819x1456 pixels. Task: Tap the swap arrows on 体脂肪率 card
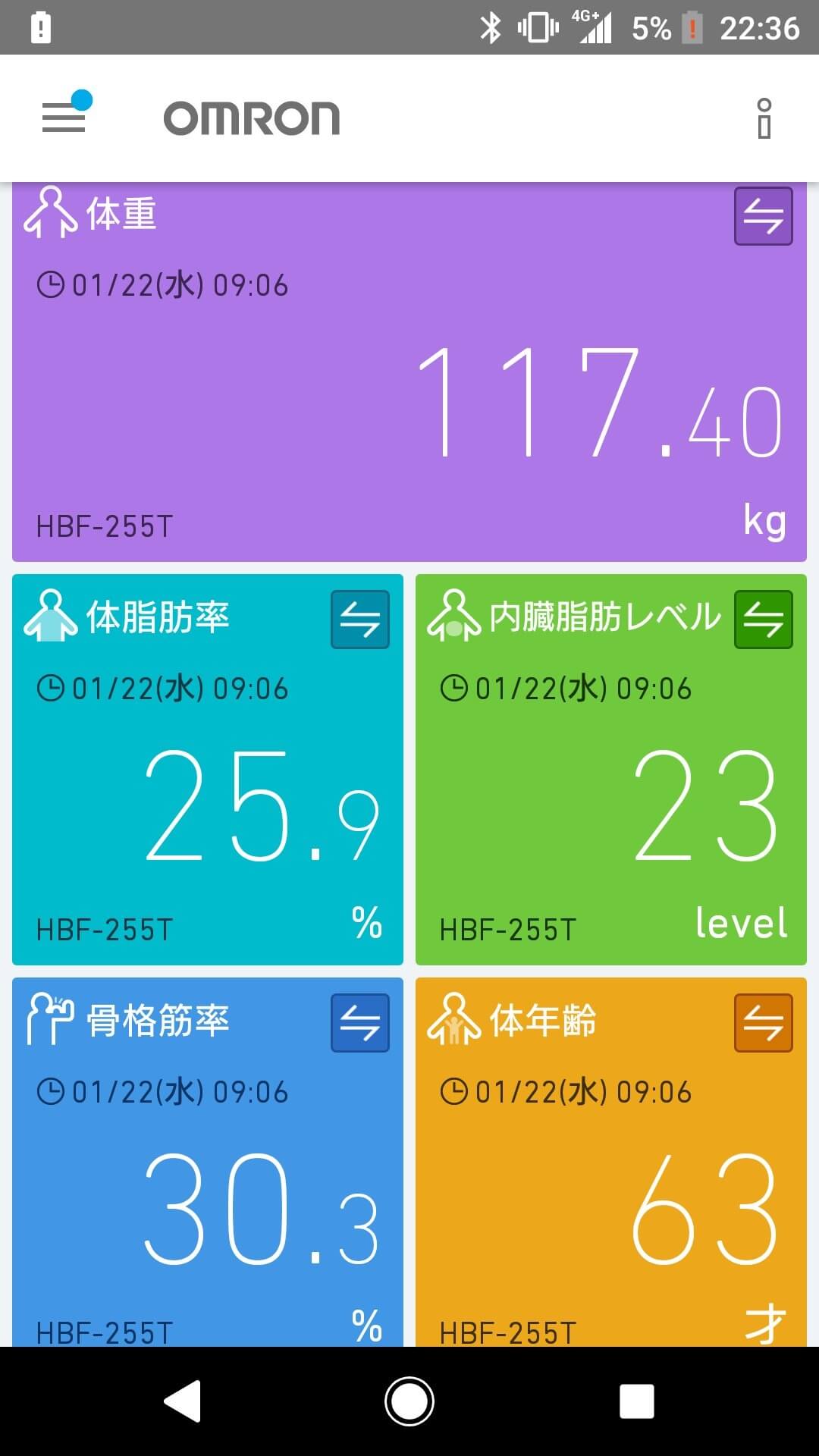click(359, 620)
